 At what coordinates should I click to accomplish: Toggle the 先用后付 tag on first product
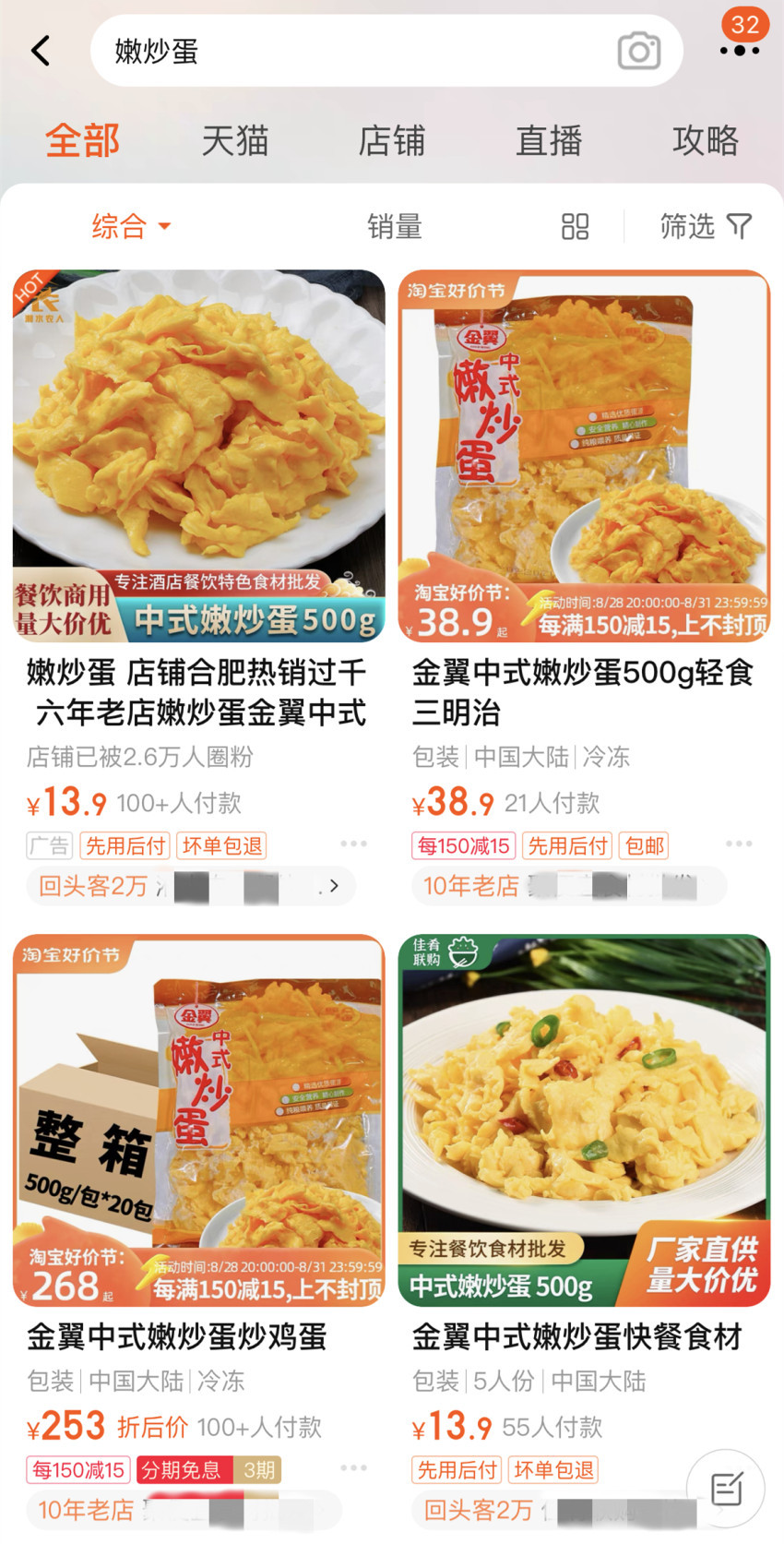(x=125, y=846)
